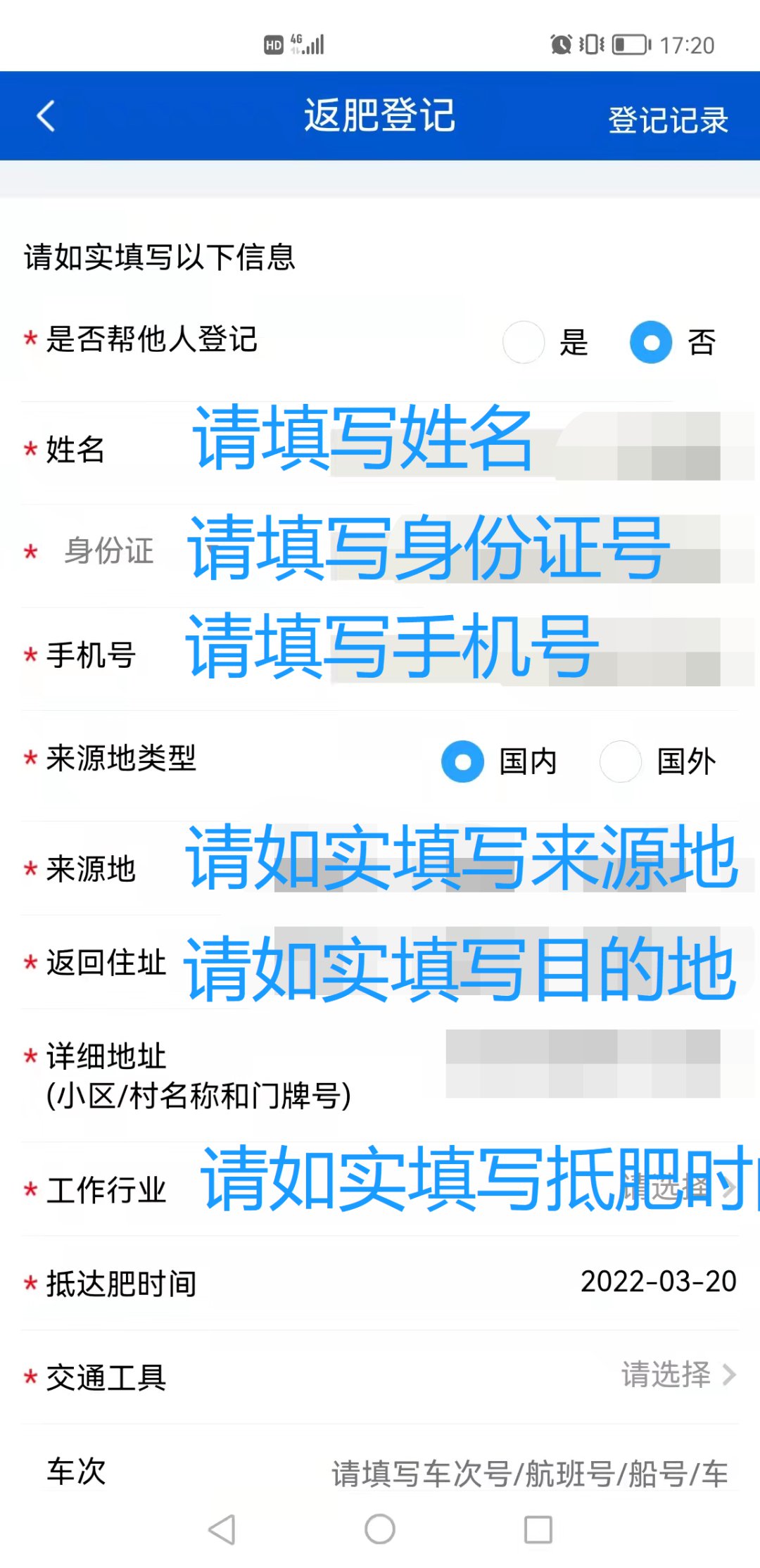
Task: Select 是 for 是否帮他人登记
Action: tap(524, 342)
